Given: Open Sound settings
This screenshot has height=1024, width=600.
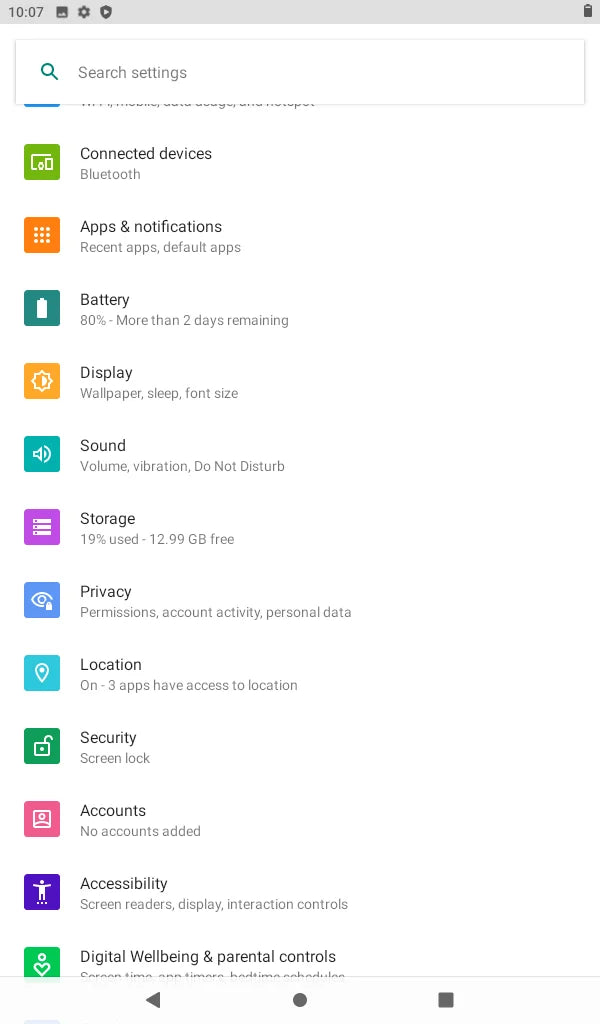Looking at the screenshot, I should coord(103,455).
